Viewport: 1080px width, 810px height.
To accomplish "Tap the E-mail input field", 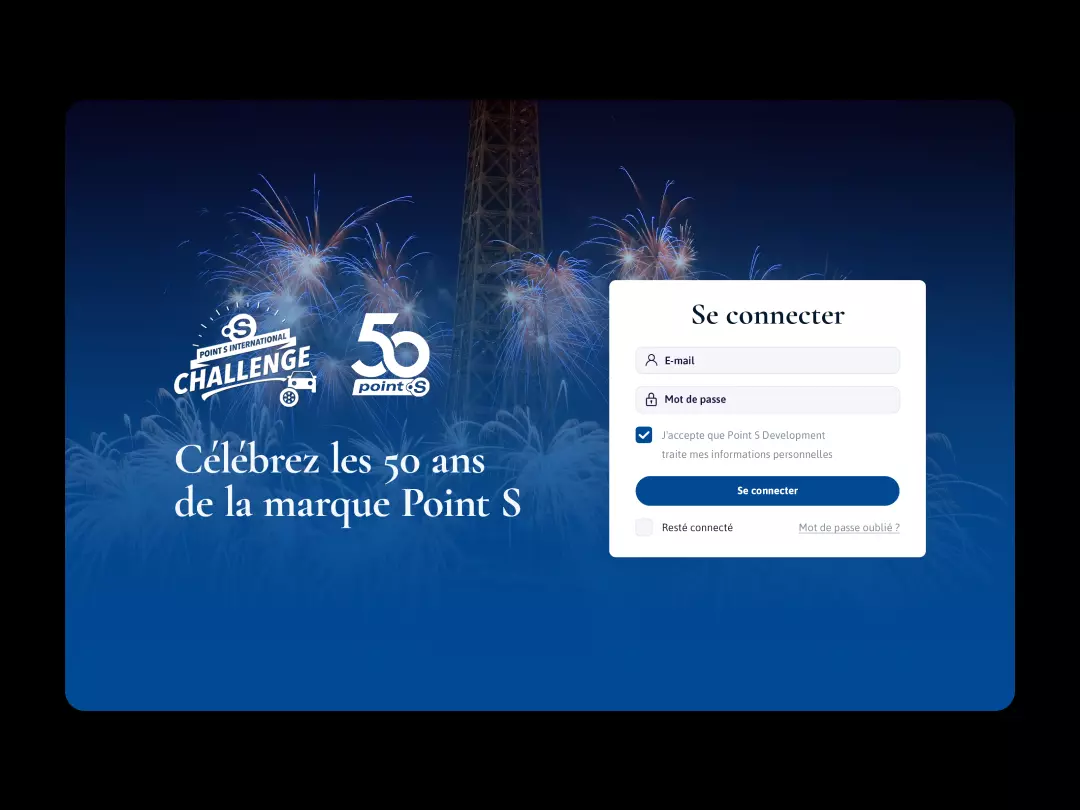I will point(767,360).
